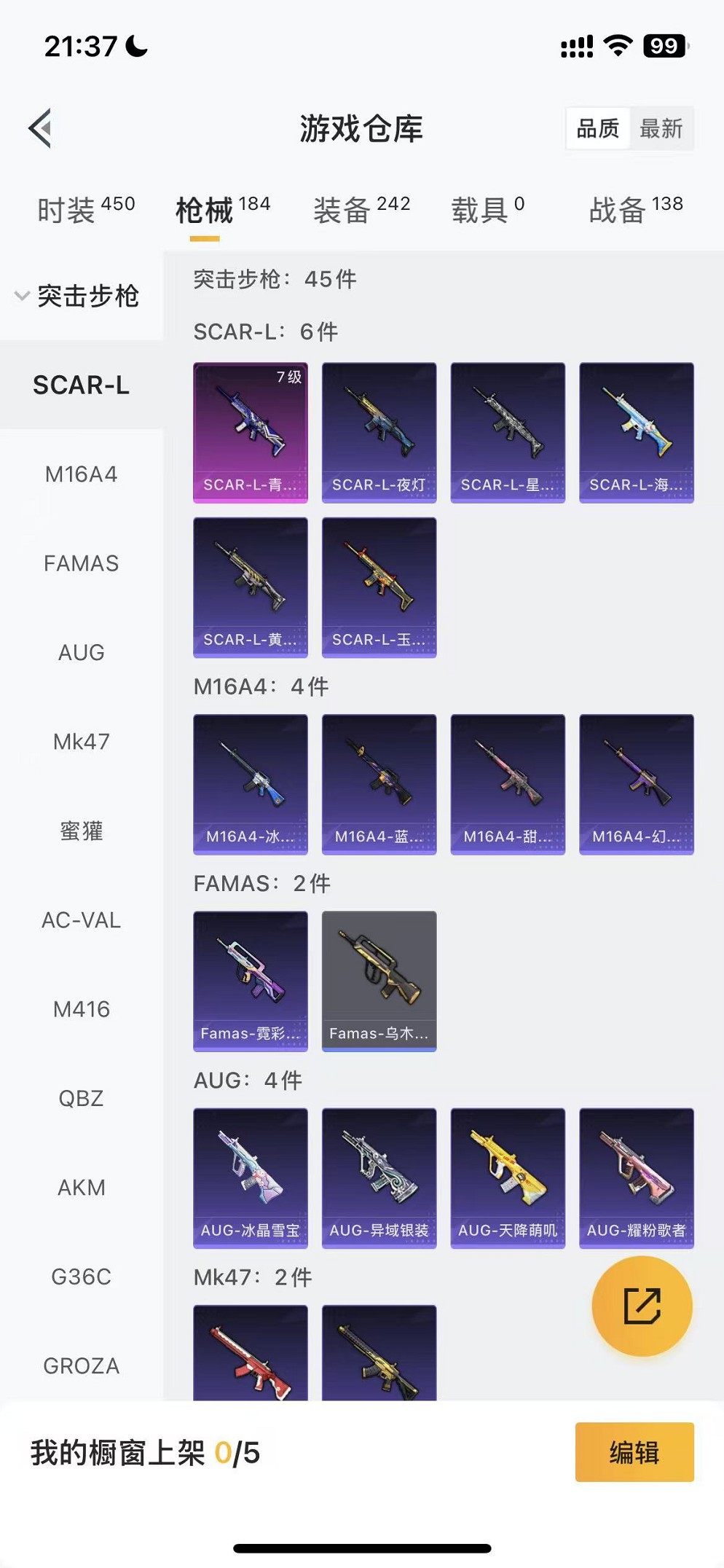724x1568 pixels.
Task: View the AUG-天降萌叽 skin
Action: pos(508,1177)
